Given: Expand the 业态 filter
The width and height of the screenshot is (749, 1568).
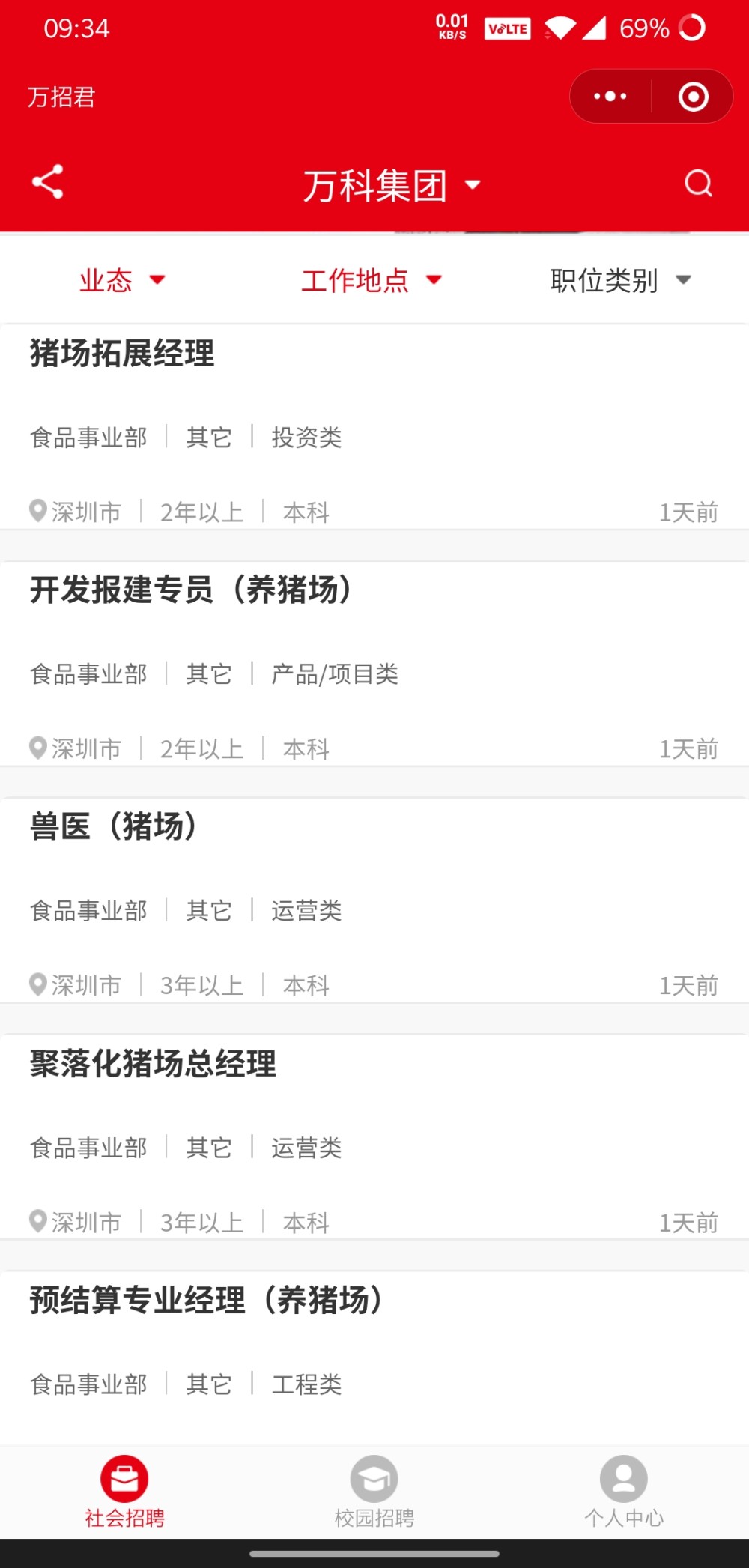Looking at the screenshot, I should pyautogui.click(x=122, y=280).
